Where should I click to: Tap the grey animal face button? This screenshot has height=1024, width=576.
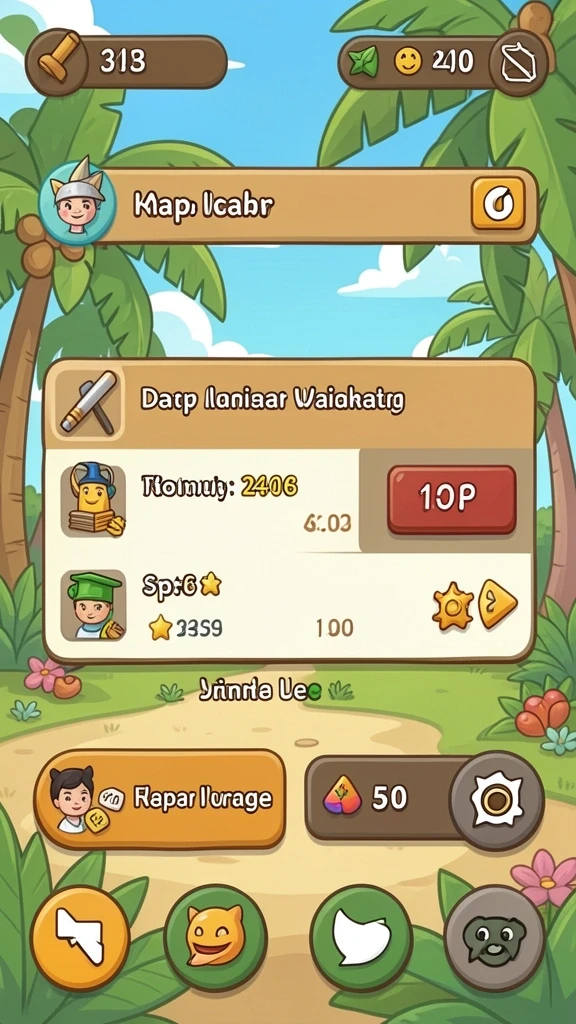[494, 938]
